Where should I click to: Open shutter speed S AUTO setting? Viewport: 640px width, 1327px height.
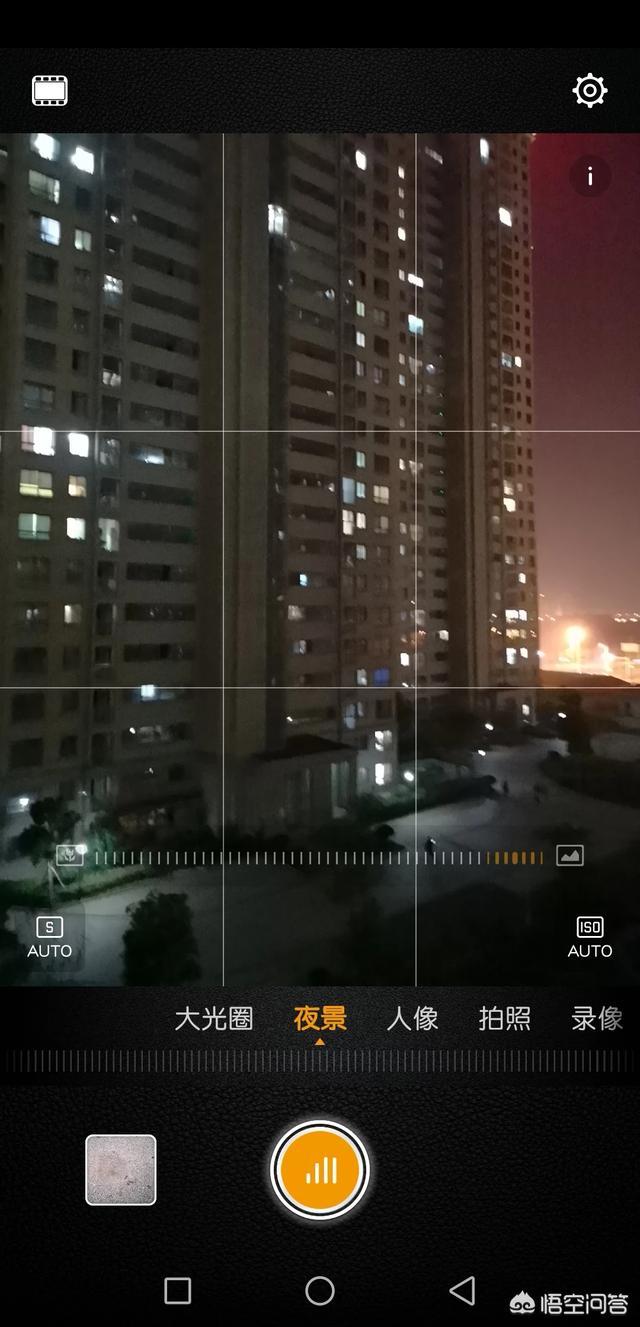[49, 937]
